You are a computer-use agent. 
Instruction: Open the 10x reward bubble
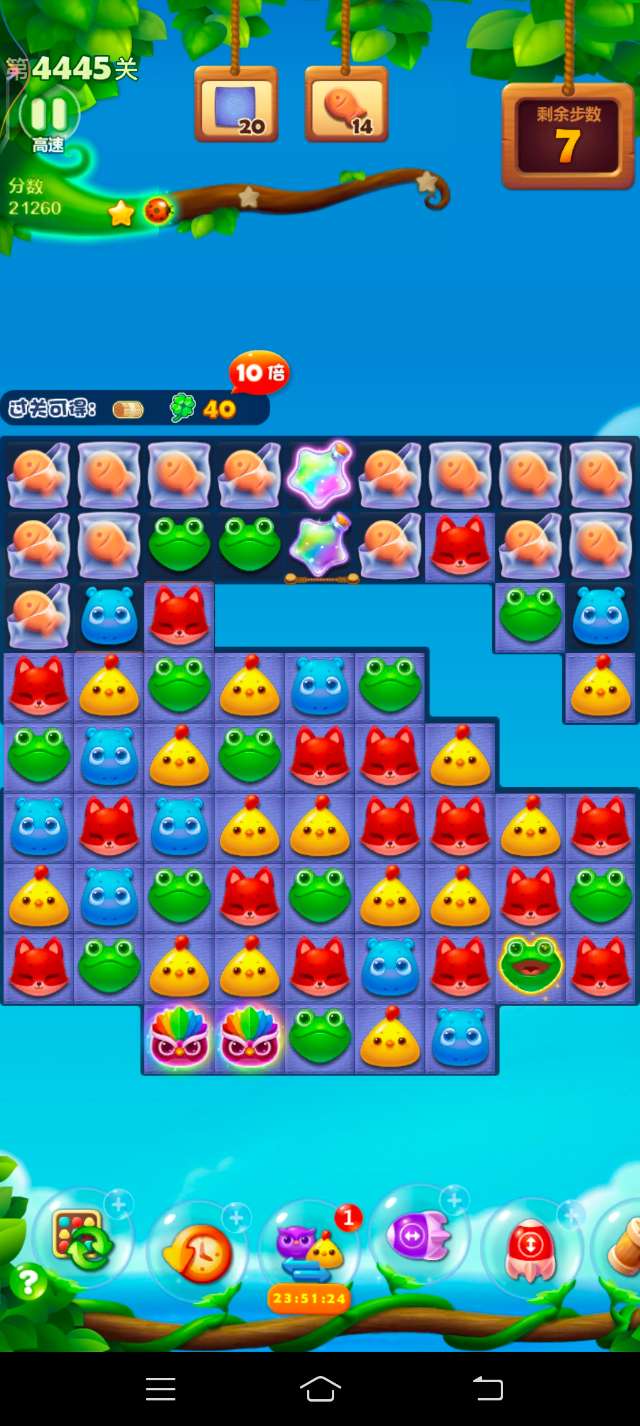(258, 373)
